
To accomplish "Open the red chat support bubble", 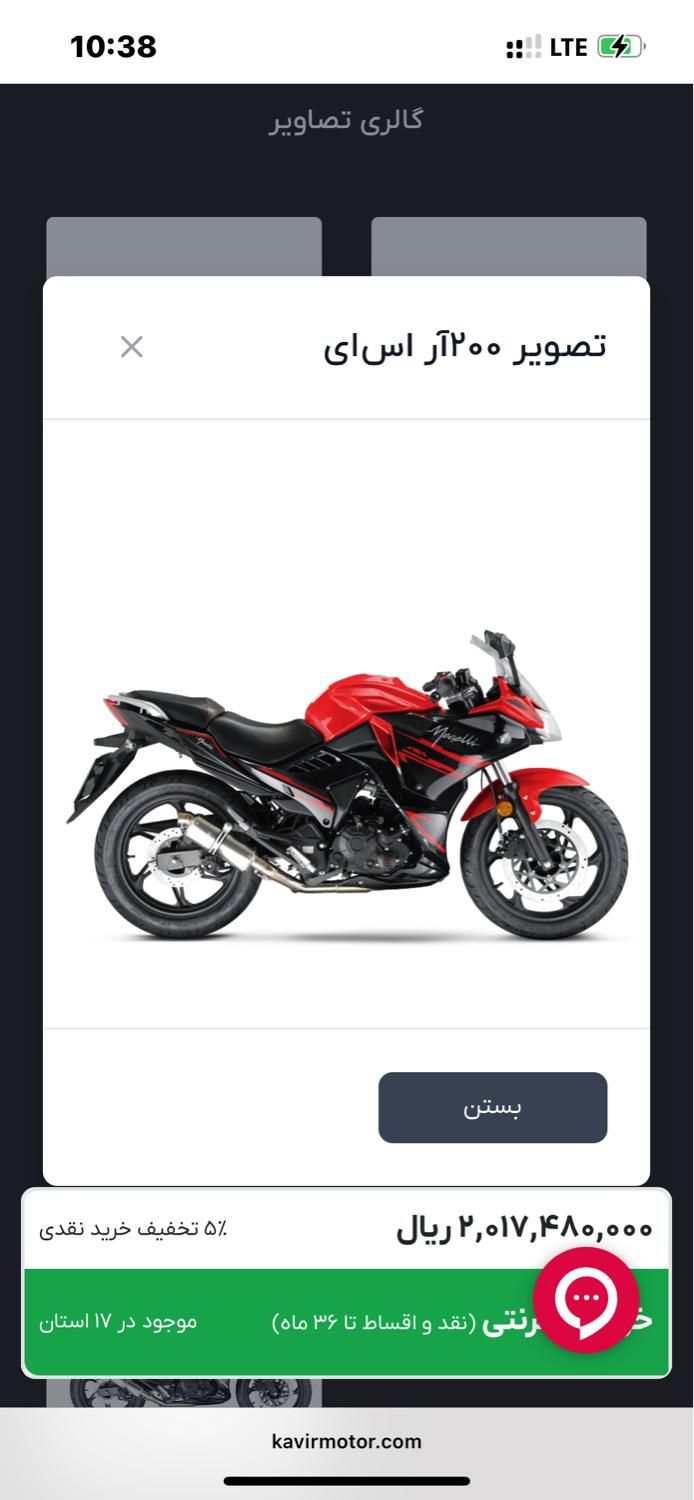I will click(586, 1299).
